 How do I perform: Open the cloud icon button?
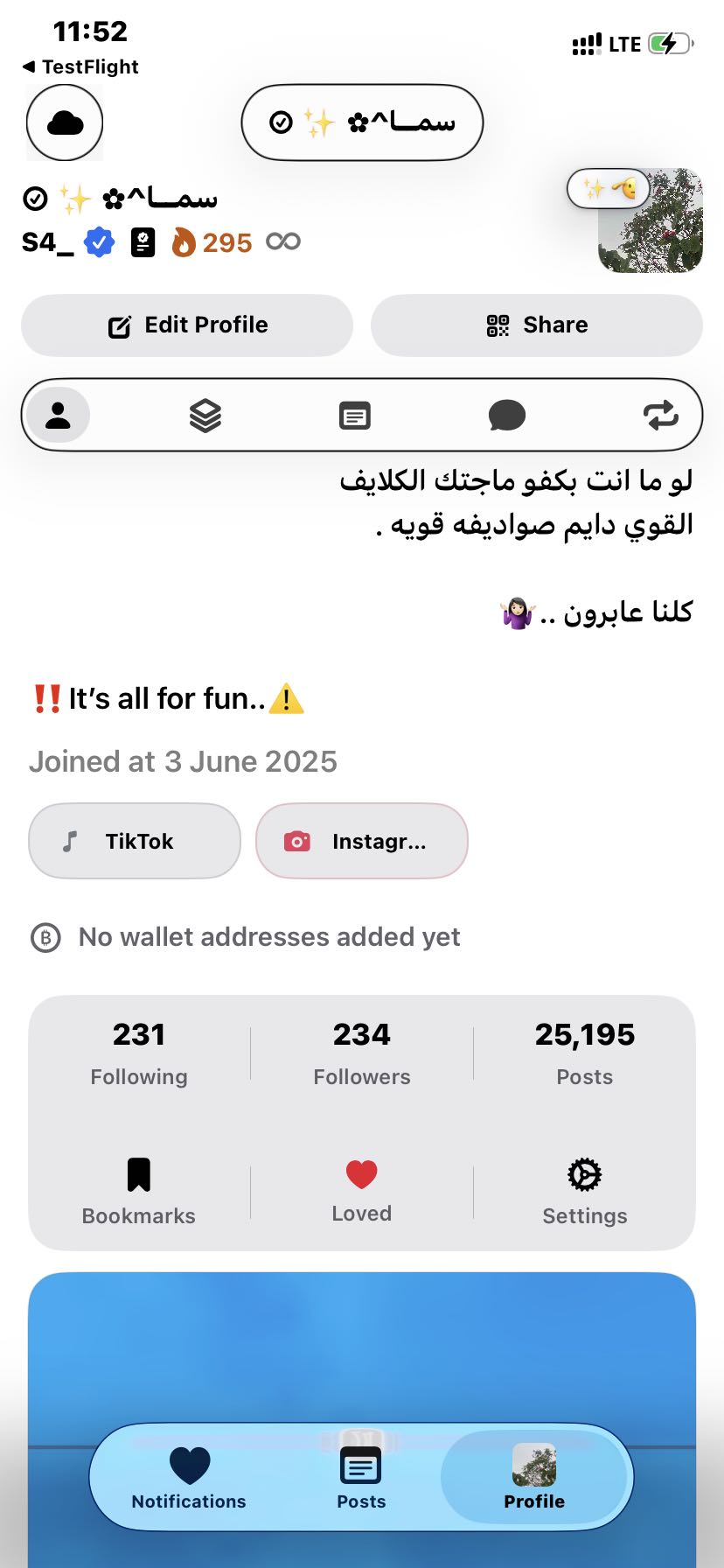click(x=65, y=122)
